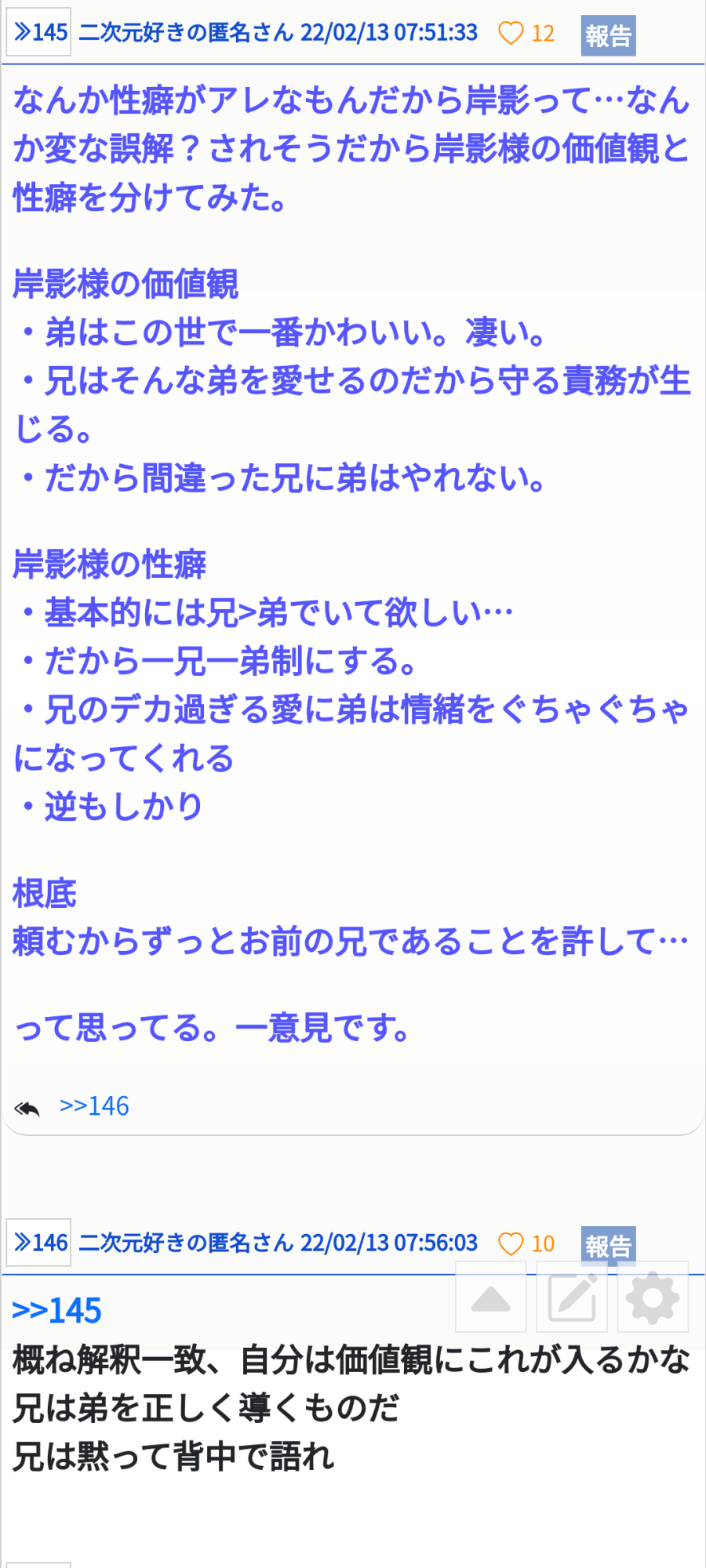Report post 145 via 報告 button
Viewport: 706px width, 1568px height.
pyautogui.click(x=608, y=35)
